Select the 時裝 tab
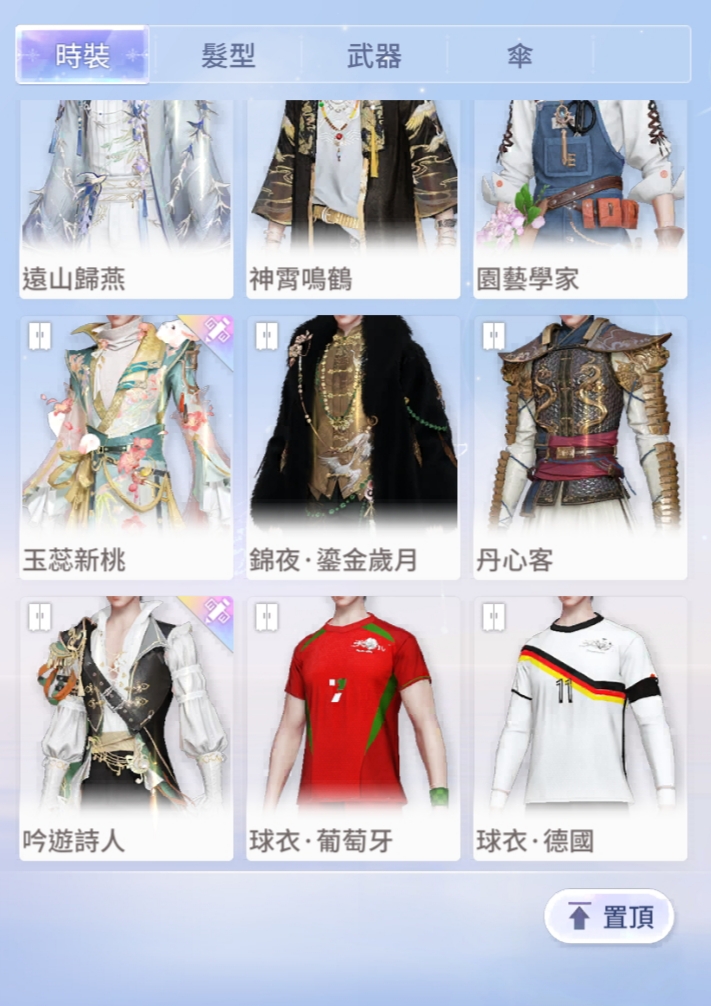This screenshot has width=711, height=1006. (x=83, y=56)
